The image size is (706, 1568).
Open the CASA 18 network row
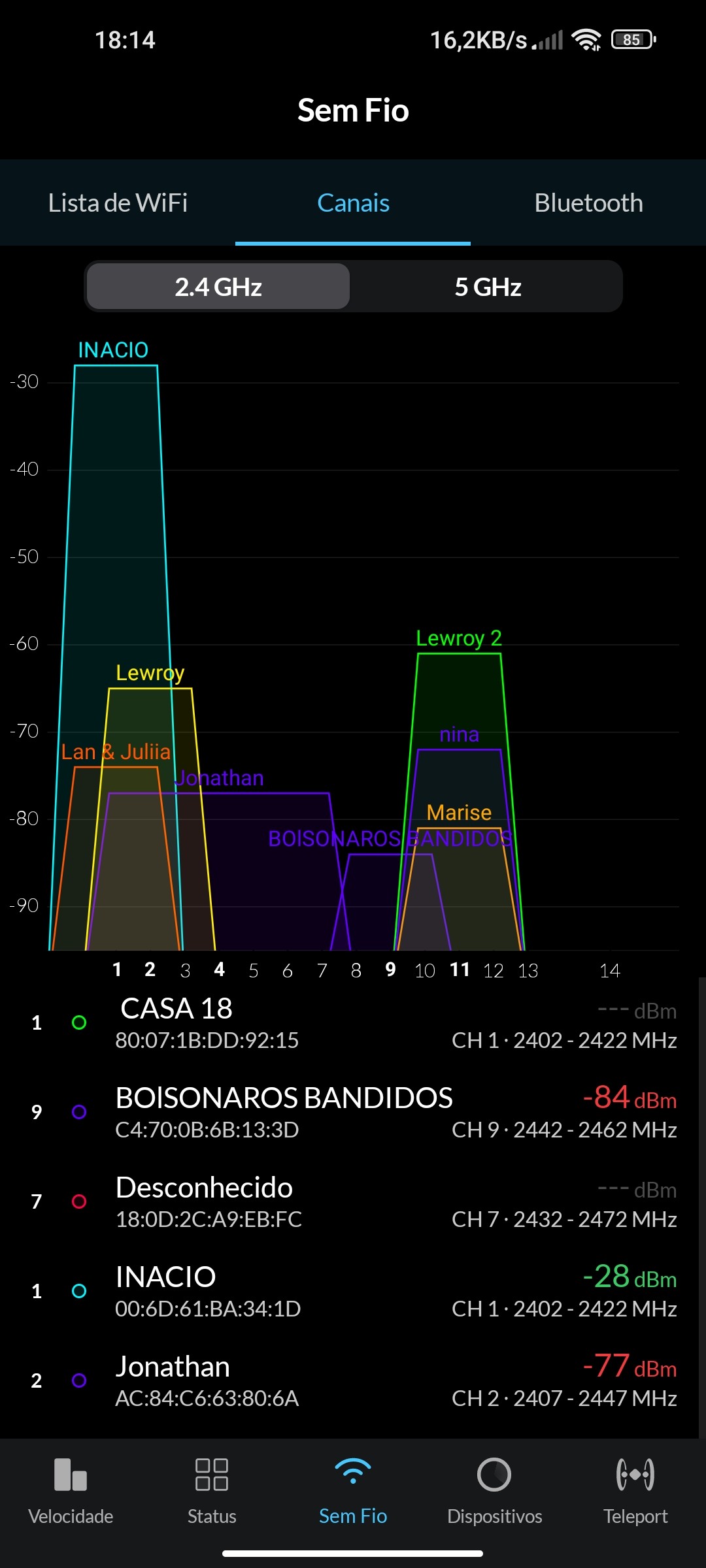tap(353, 1023)
